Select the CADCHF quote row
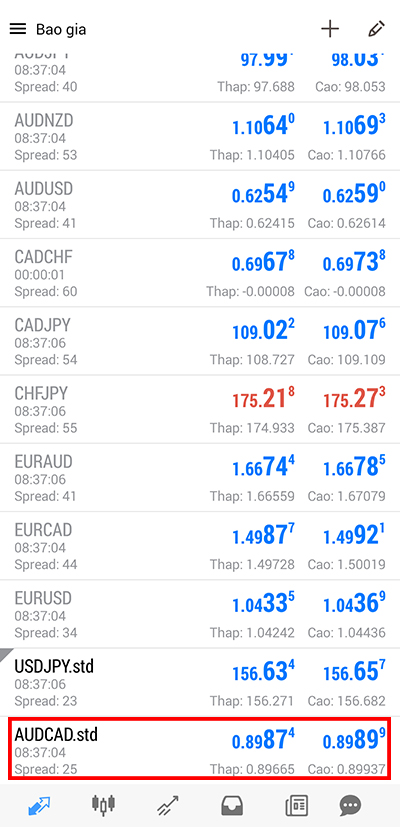The image size is (400, 827). (x=200, y=273)
